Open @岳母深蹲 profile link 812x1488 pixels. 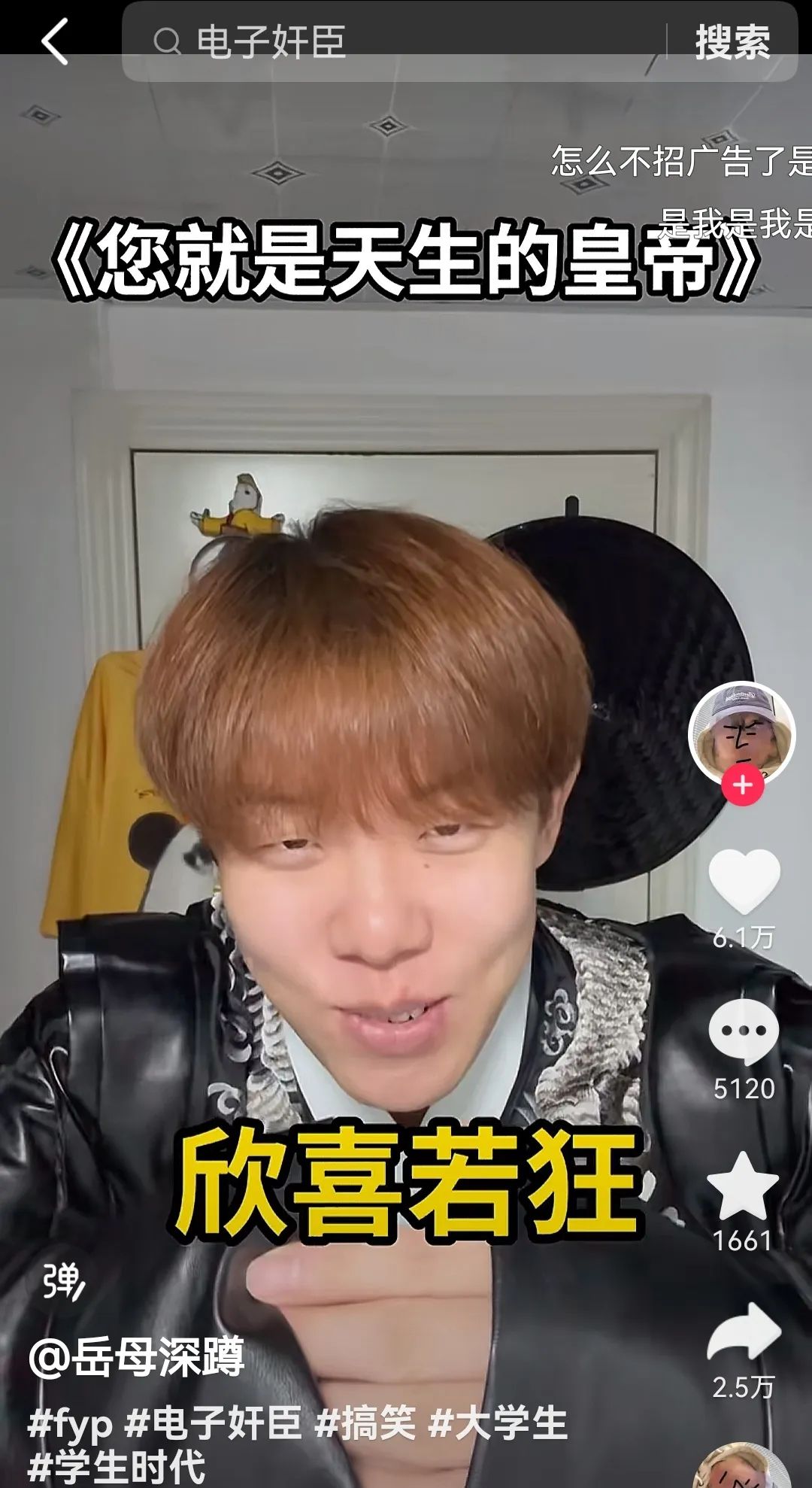[137, 1360]
